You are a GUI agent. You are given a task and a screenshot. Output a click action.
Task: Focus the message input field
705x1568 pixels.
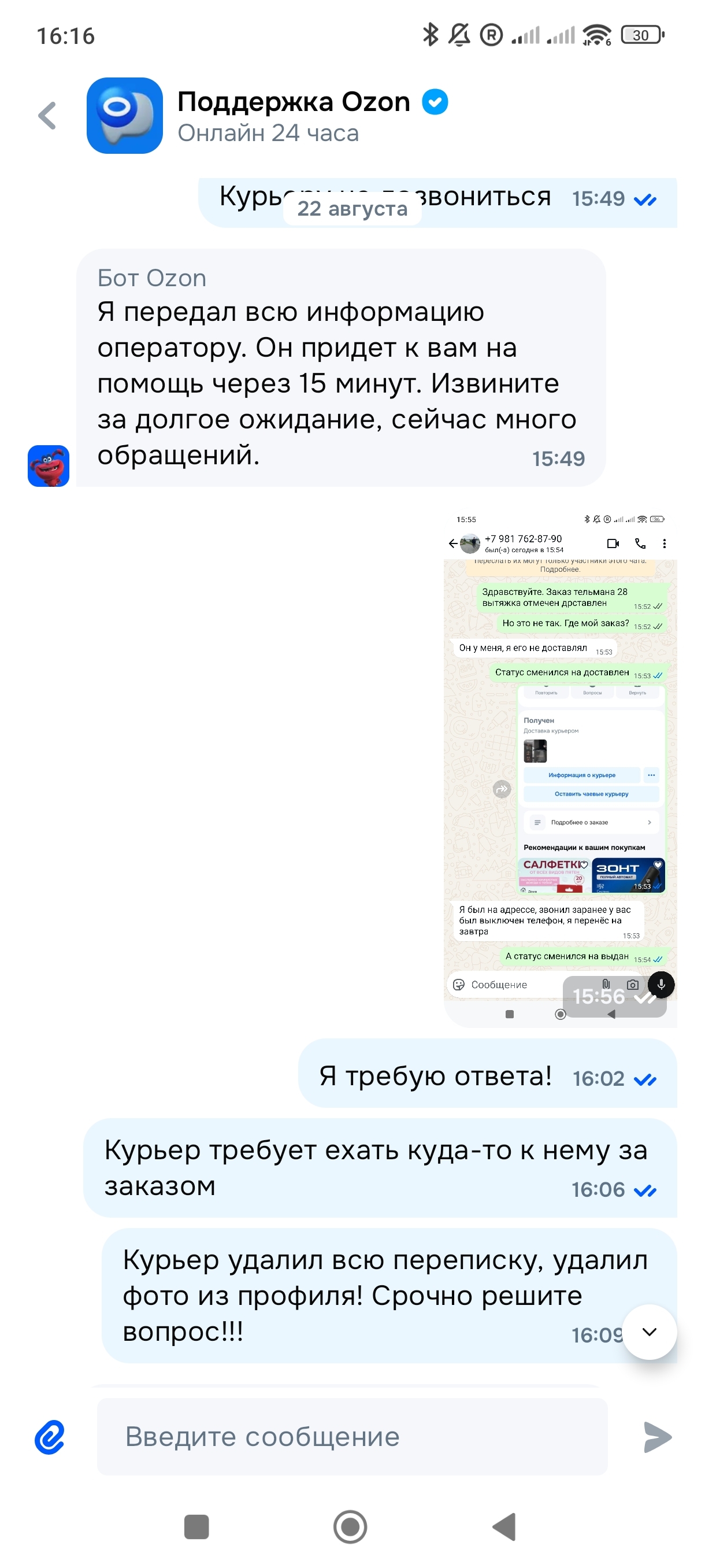click(351, 1437)
